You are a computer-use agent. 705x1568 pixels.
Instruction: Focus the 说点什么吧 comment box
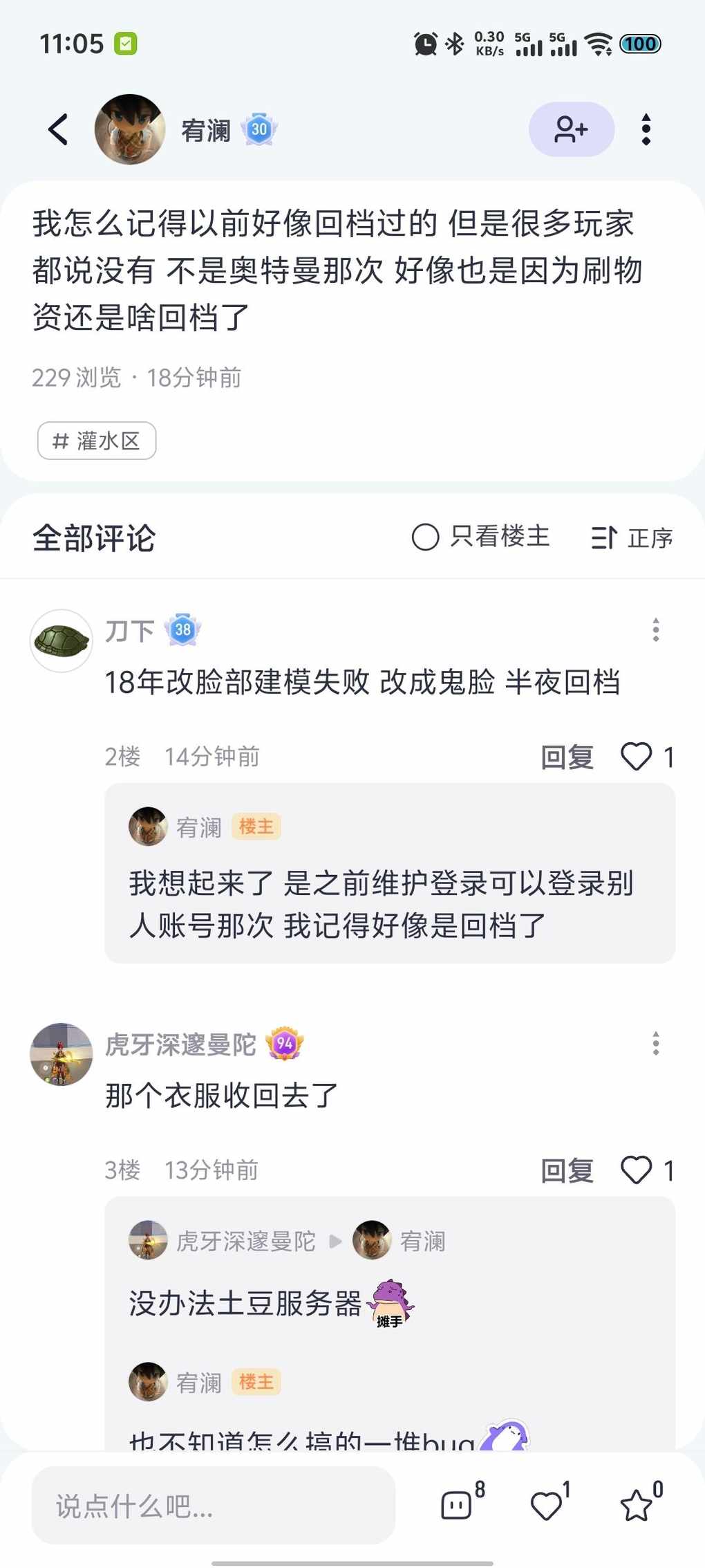click(x=213, y=1505)
